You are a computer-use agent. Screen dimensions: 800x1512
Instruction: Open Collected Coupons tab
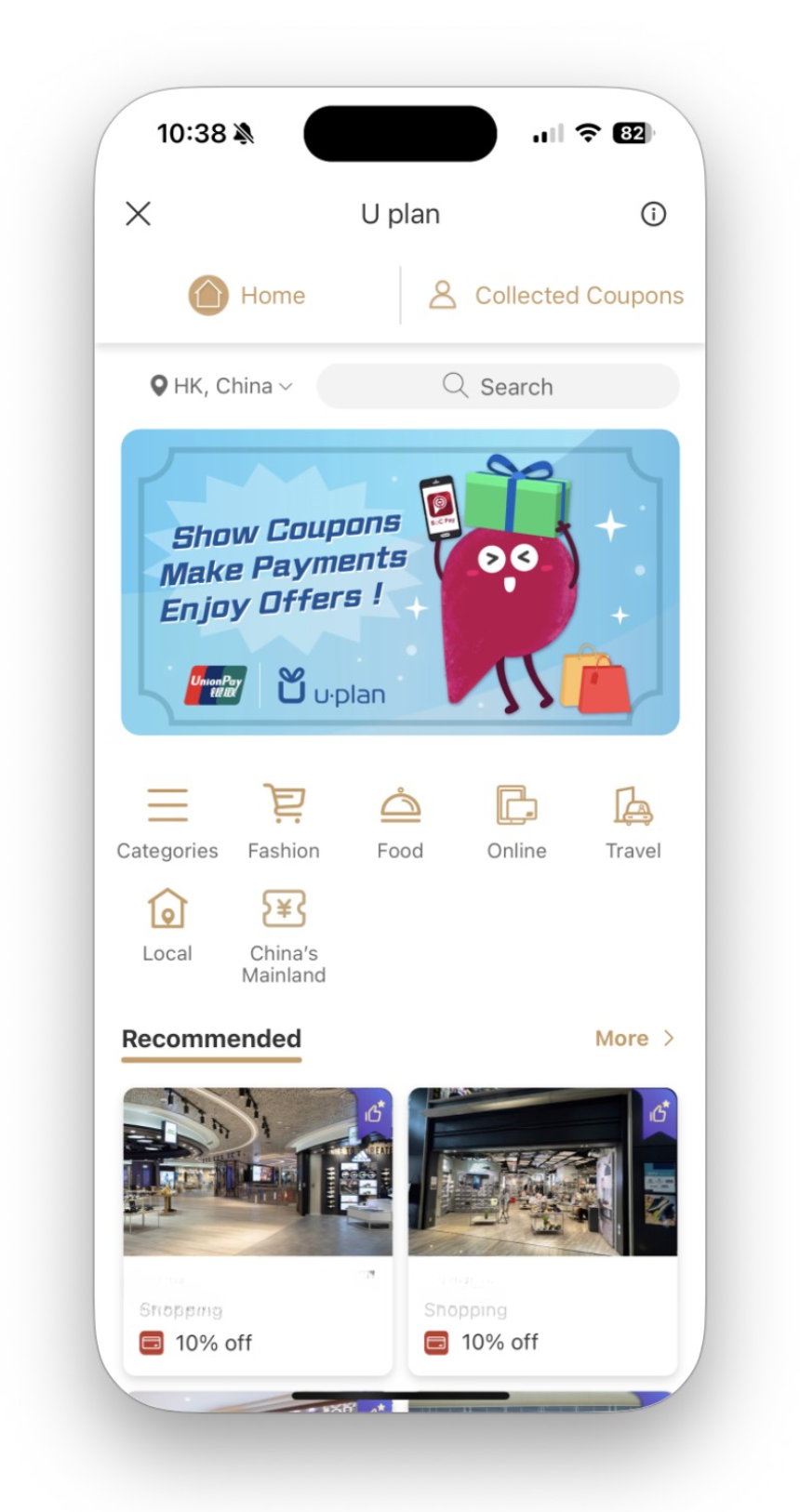click(555, 296)
